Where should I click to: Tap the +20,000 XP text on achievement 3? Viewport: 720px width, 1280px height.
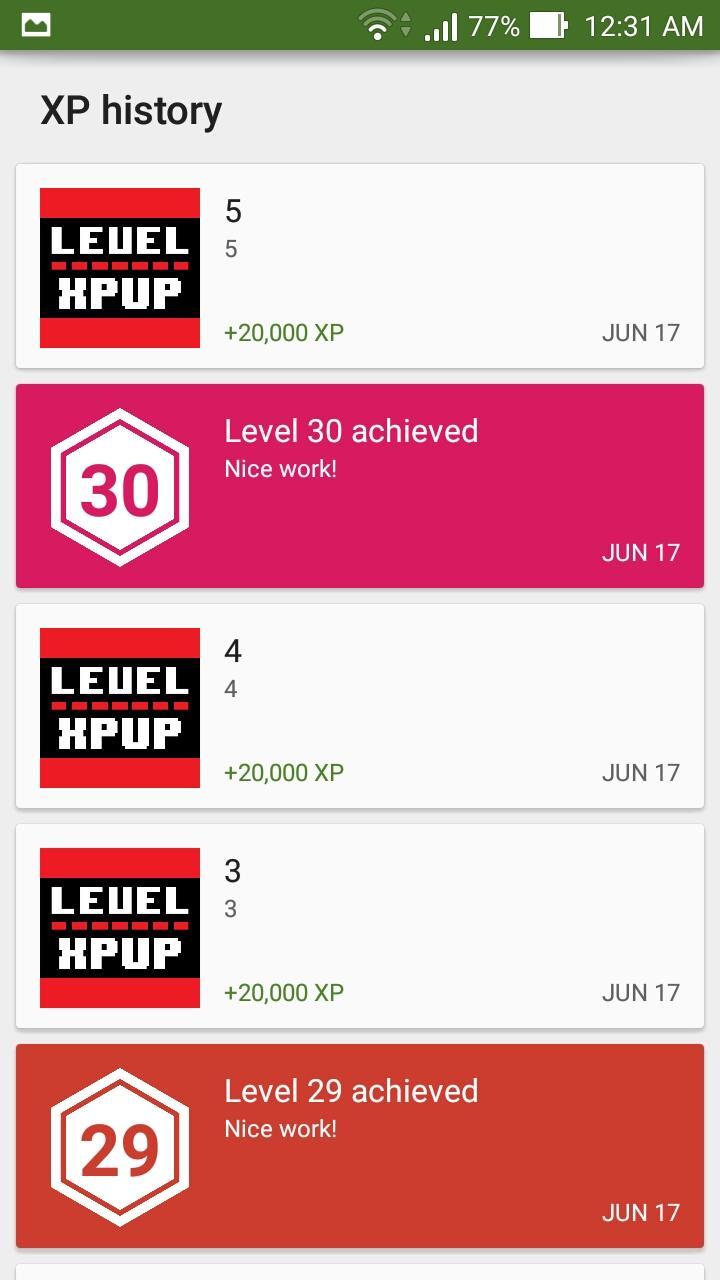[x=283, y=992]
